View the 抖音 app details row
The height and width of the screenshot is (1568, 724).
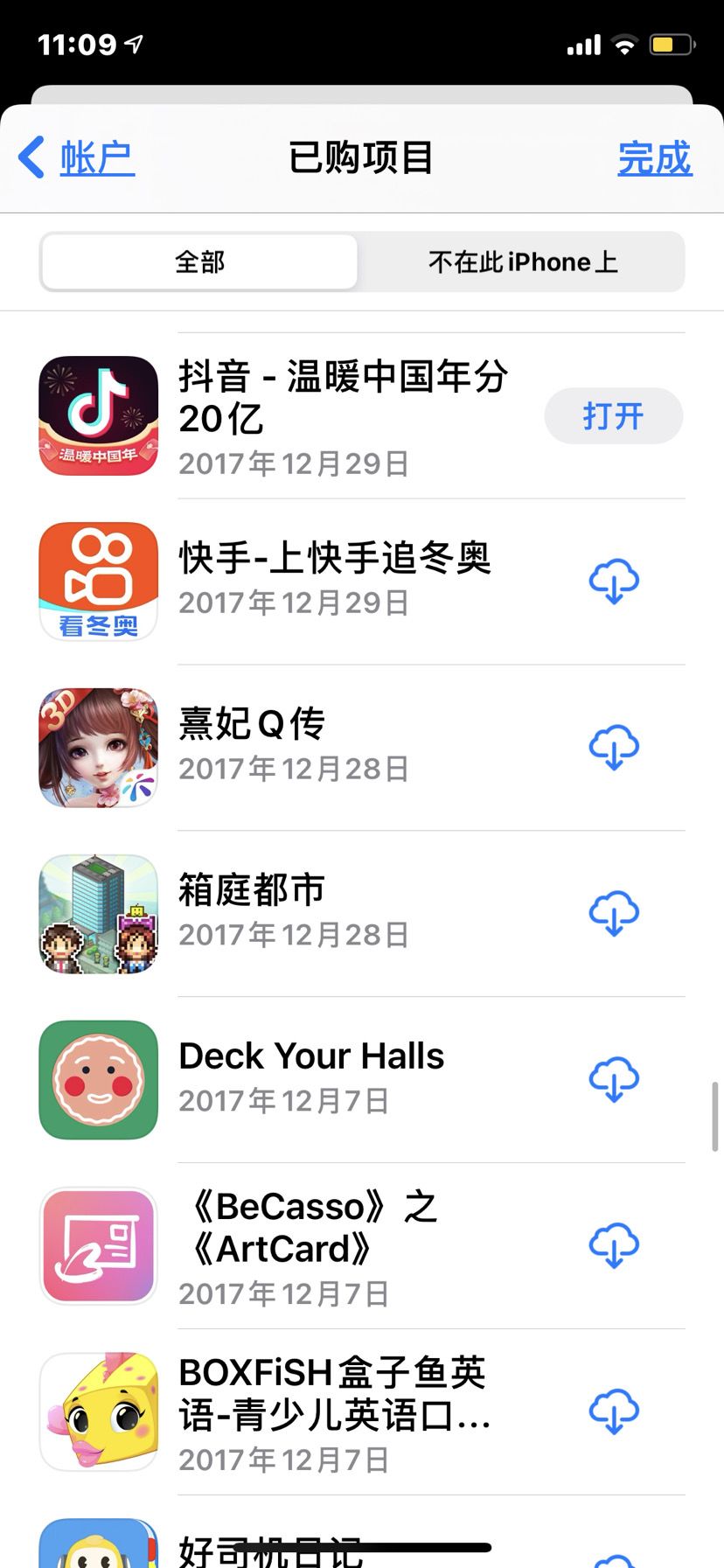coord(341,416)
